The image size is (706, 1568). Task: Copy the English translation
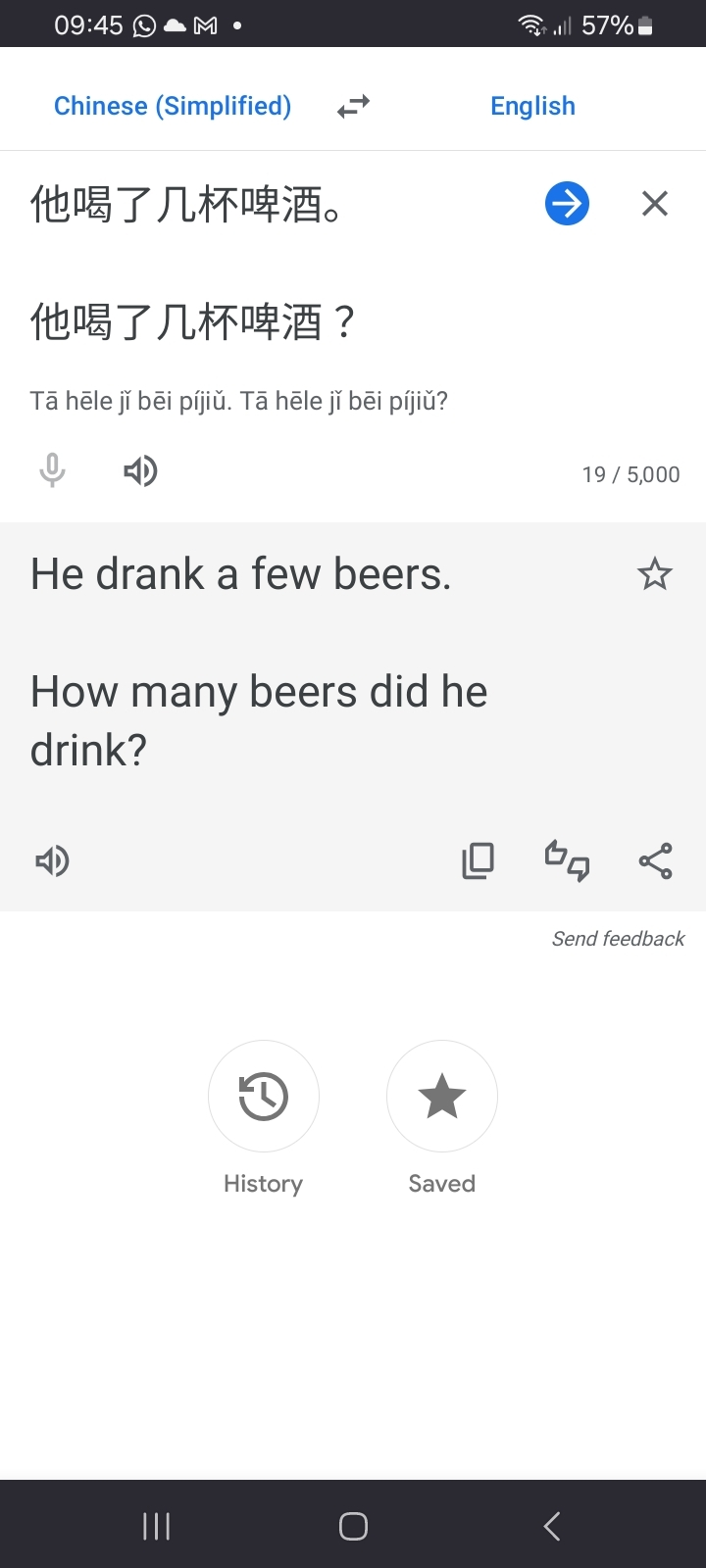coord(478,861)
